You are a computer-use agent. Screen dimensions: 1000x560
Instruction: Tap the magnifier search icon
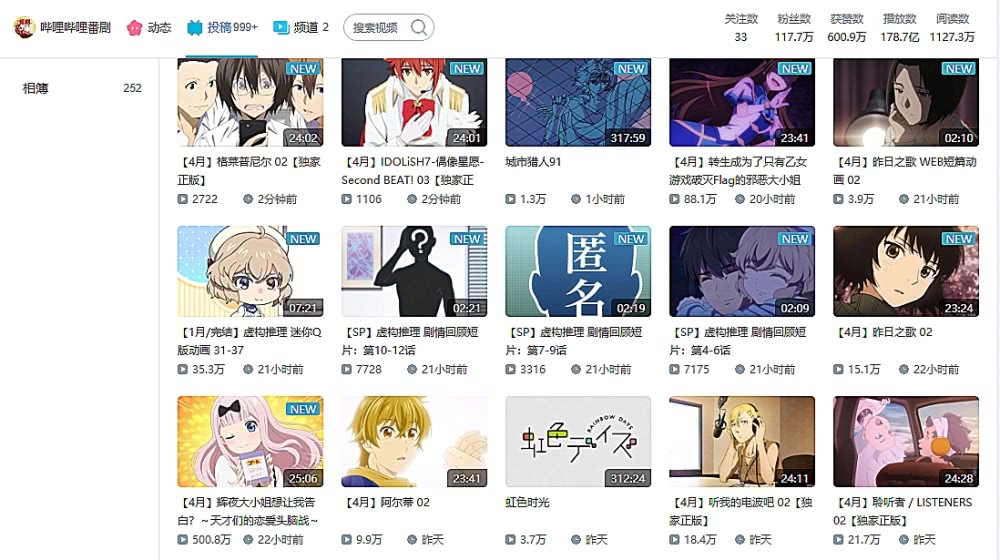419,28
